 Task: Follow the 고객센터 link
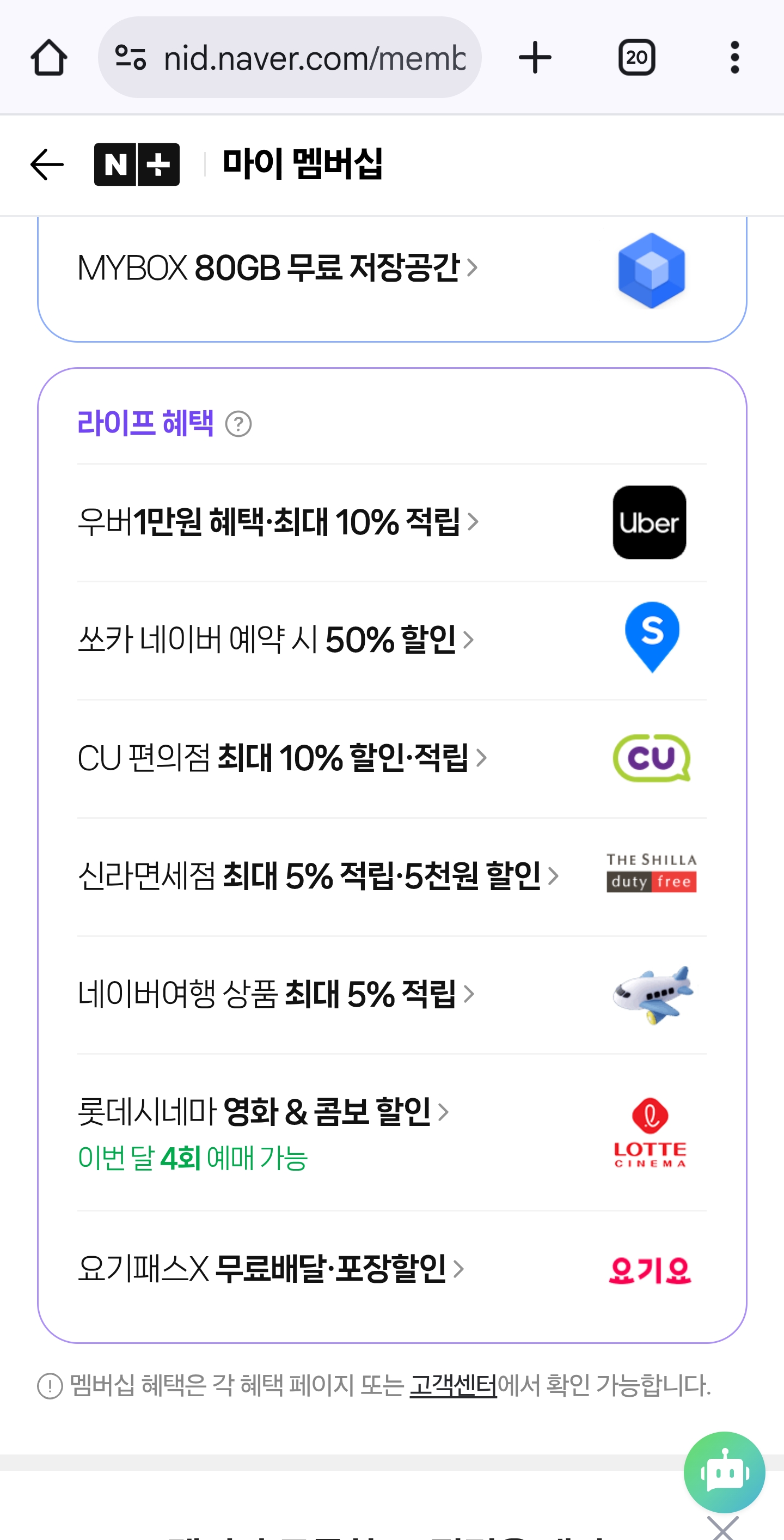[x=453, y=1386]
